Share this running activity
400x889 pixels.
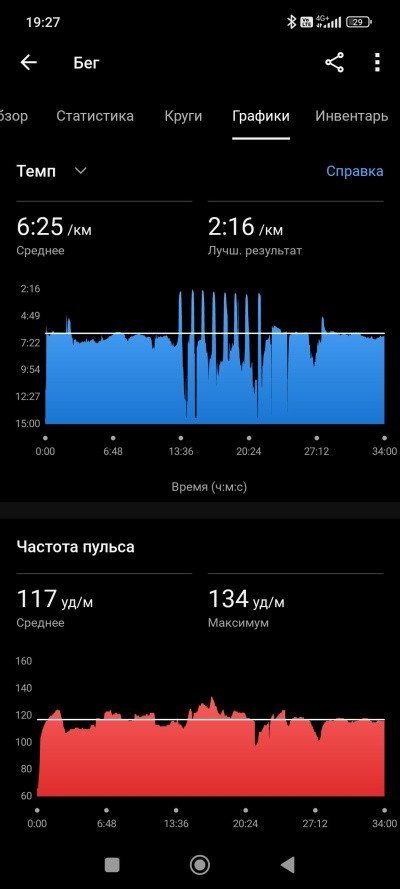coord(334,62)
